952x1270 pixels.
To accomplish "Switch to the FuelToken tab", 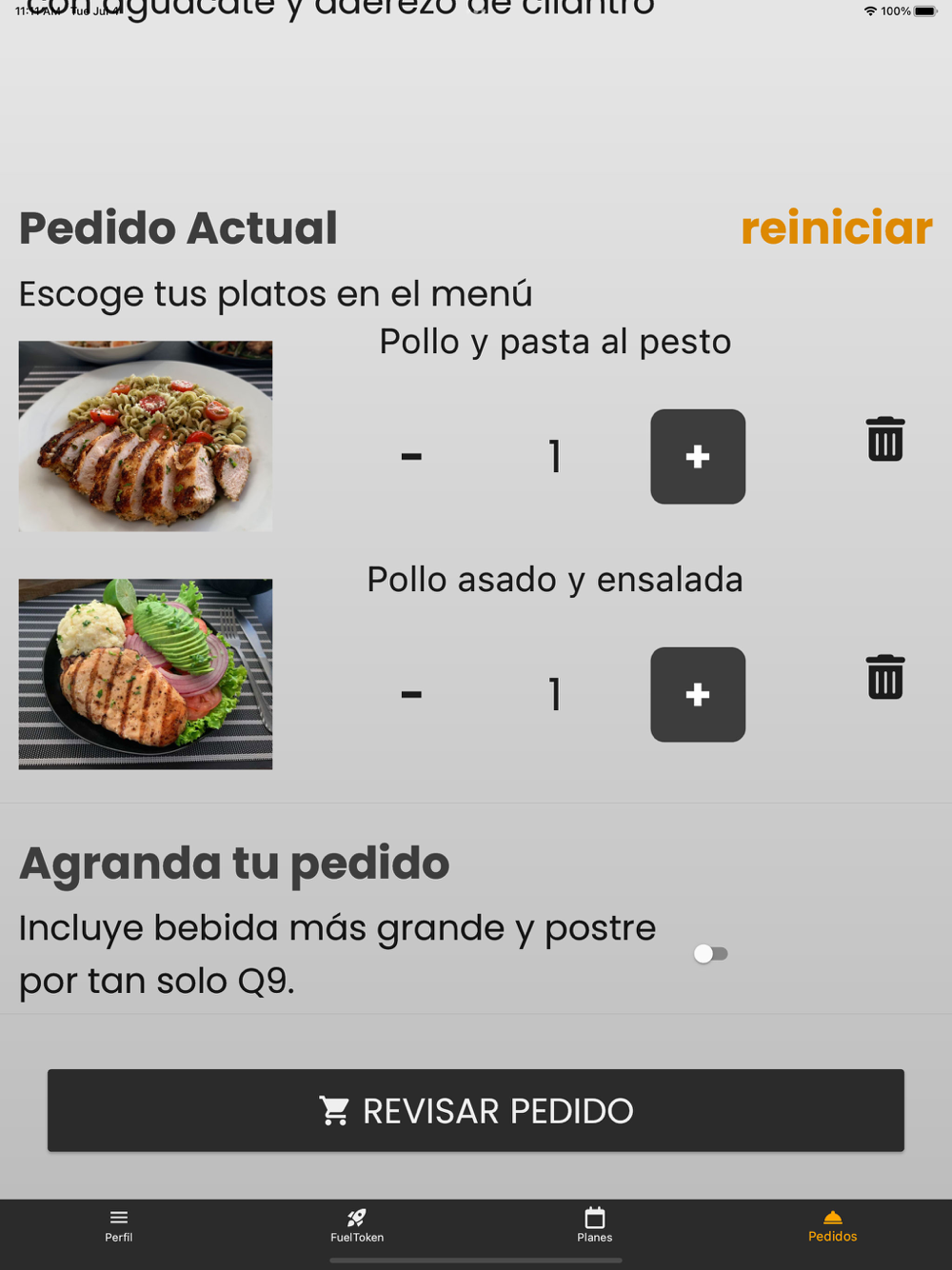I will (x=357, y=1226).
